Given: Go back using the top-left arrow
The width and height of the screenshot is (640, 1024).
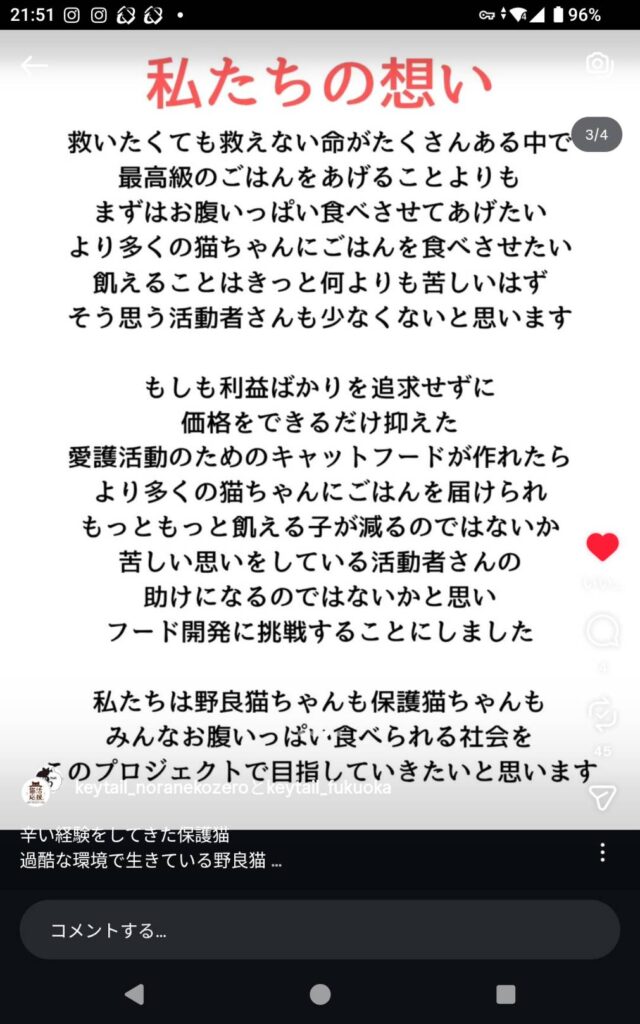Looking at the screenshot, I should 34,66.
